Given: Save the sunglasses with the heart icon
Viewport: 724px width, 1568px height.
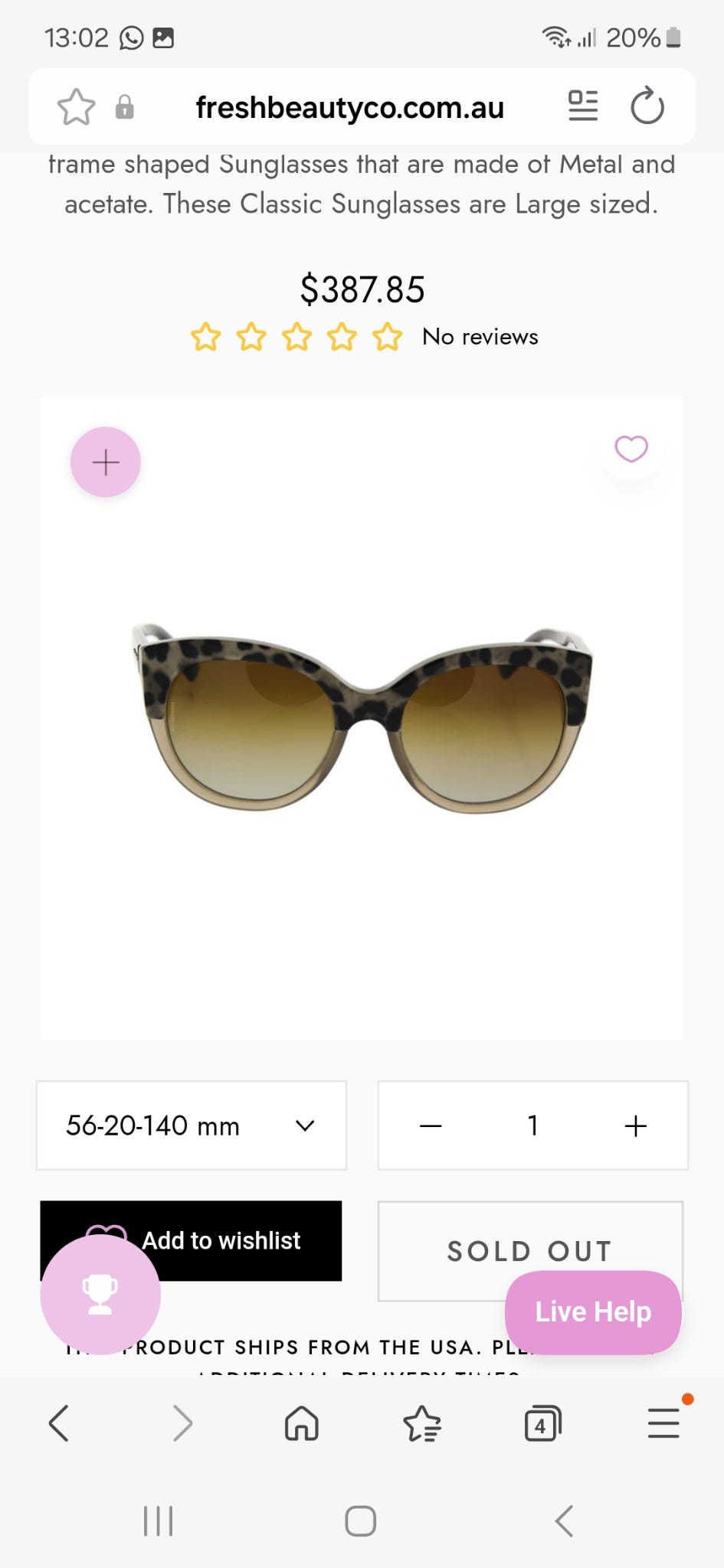Looking at the screenshot, I should tap(631, 449).
